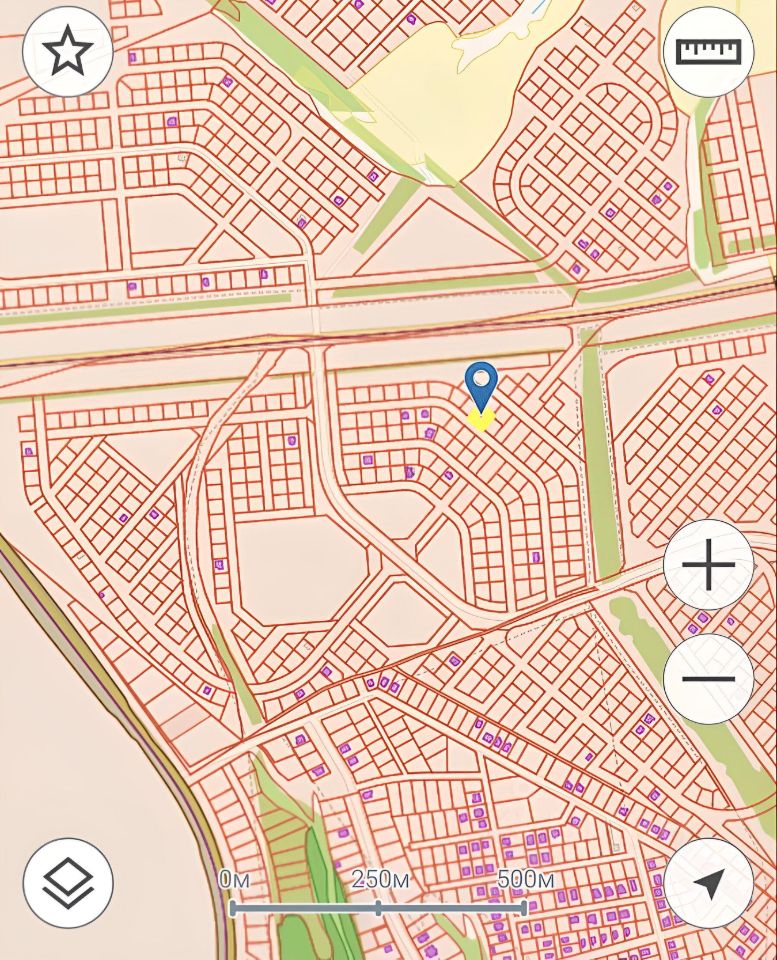Open the favorites star button
The image size is (777, 960).
[68, 51]
